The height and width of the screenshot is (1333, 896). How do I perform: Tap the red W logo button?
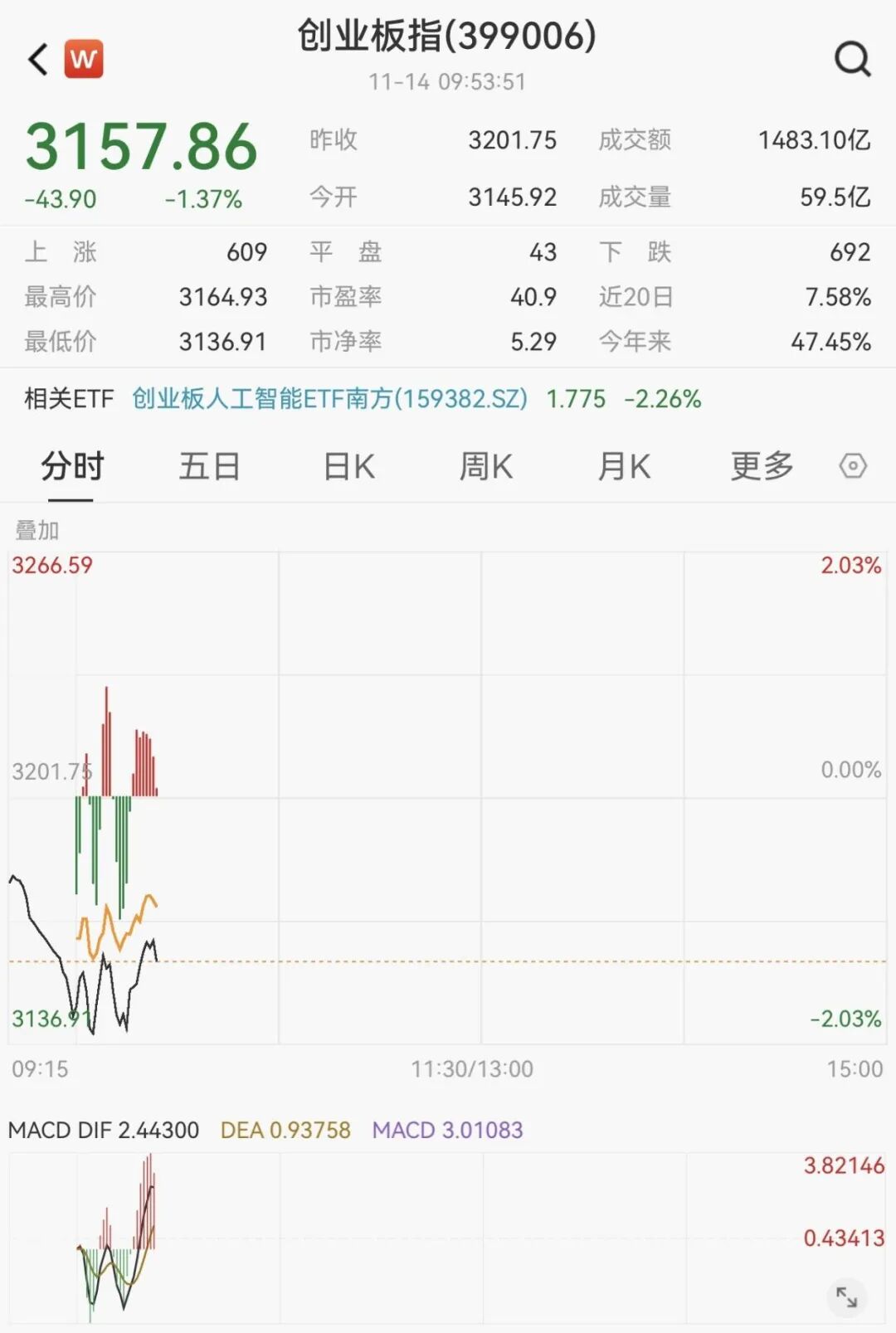pos(84,59)
